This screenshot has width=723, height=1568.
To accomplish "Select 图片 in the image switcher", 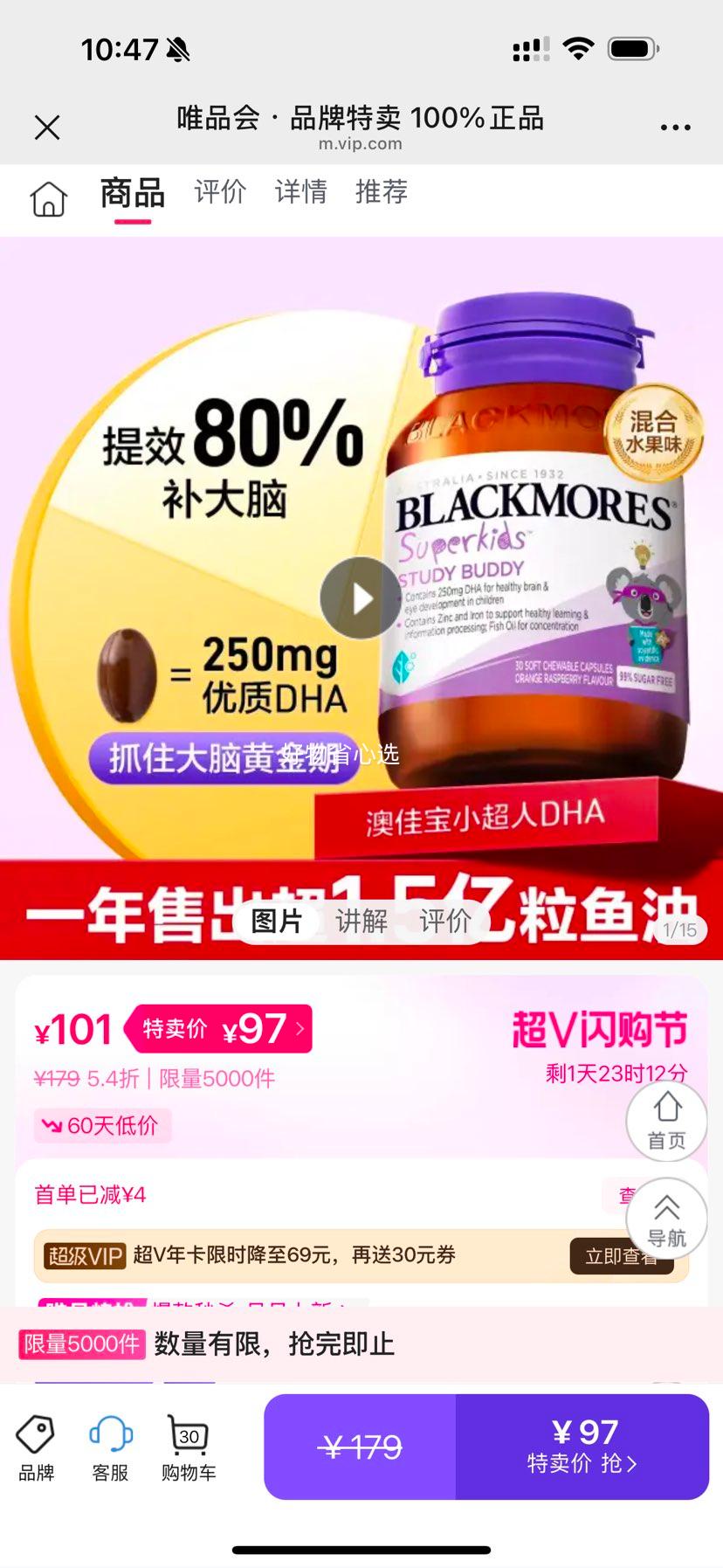I will 277,921.
